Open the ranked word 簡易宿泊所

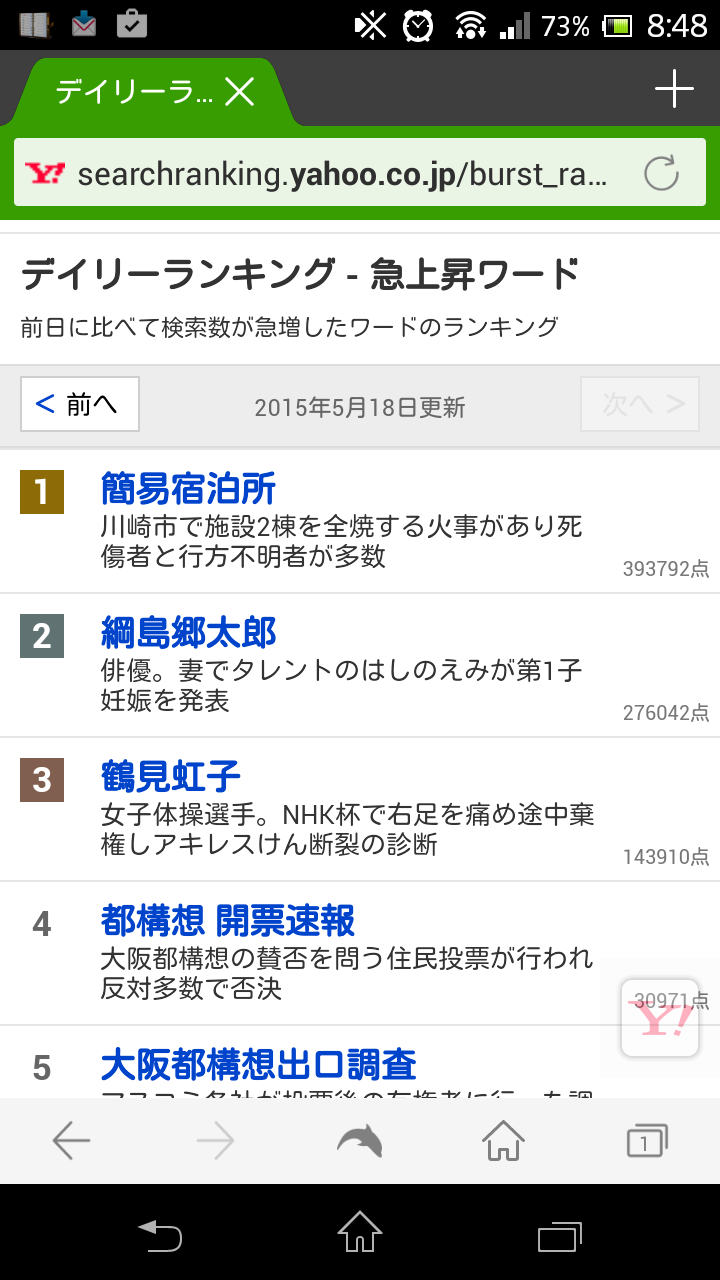188,489
